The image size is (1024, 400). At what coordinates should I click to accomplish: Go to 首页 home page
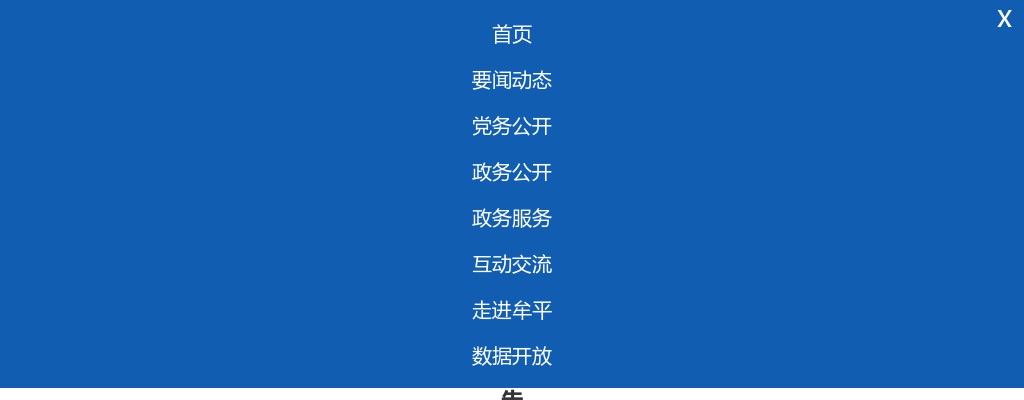[x=512, y=35]
